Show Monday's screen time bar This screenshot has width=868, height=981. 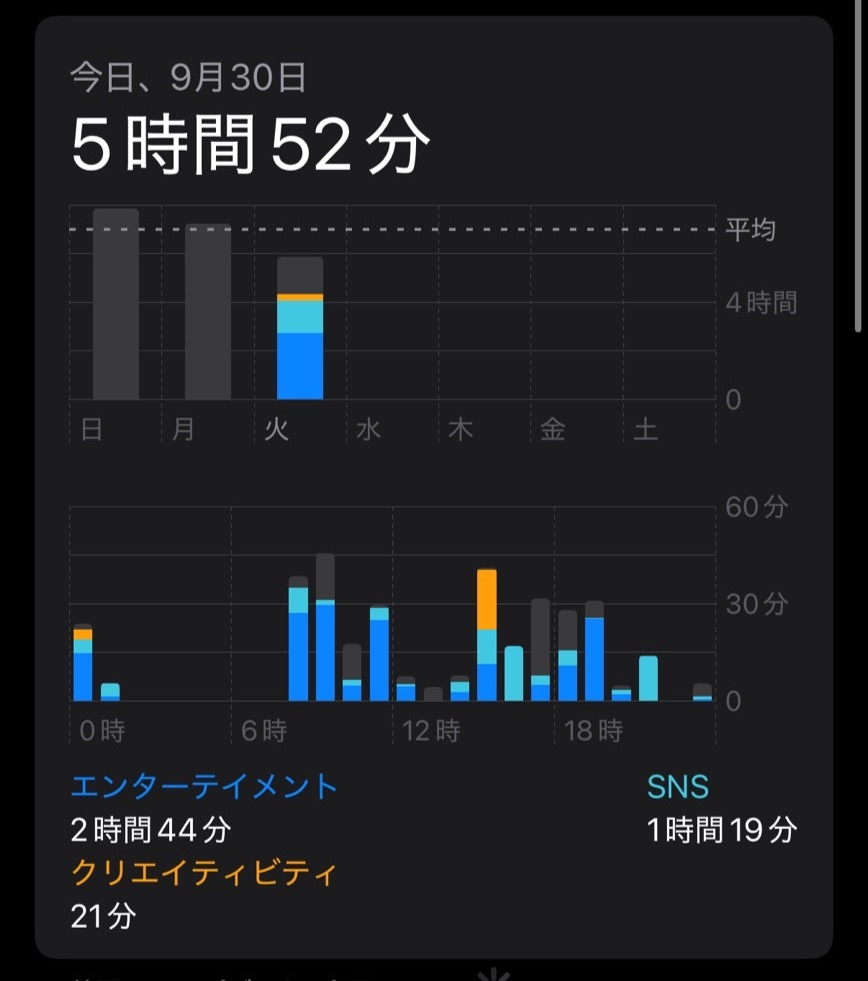(207, 312)
